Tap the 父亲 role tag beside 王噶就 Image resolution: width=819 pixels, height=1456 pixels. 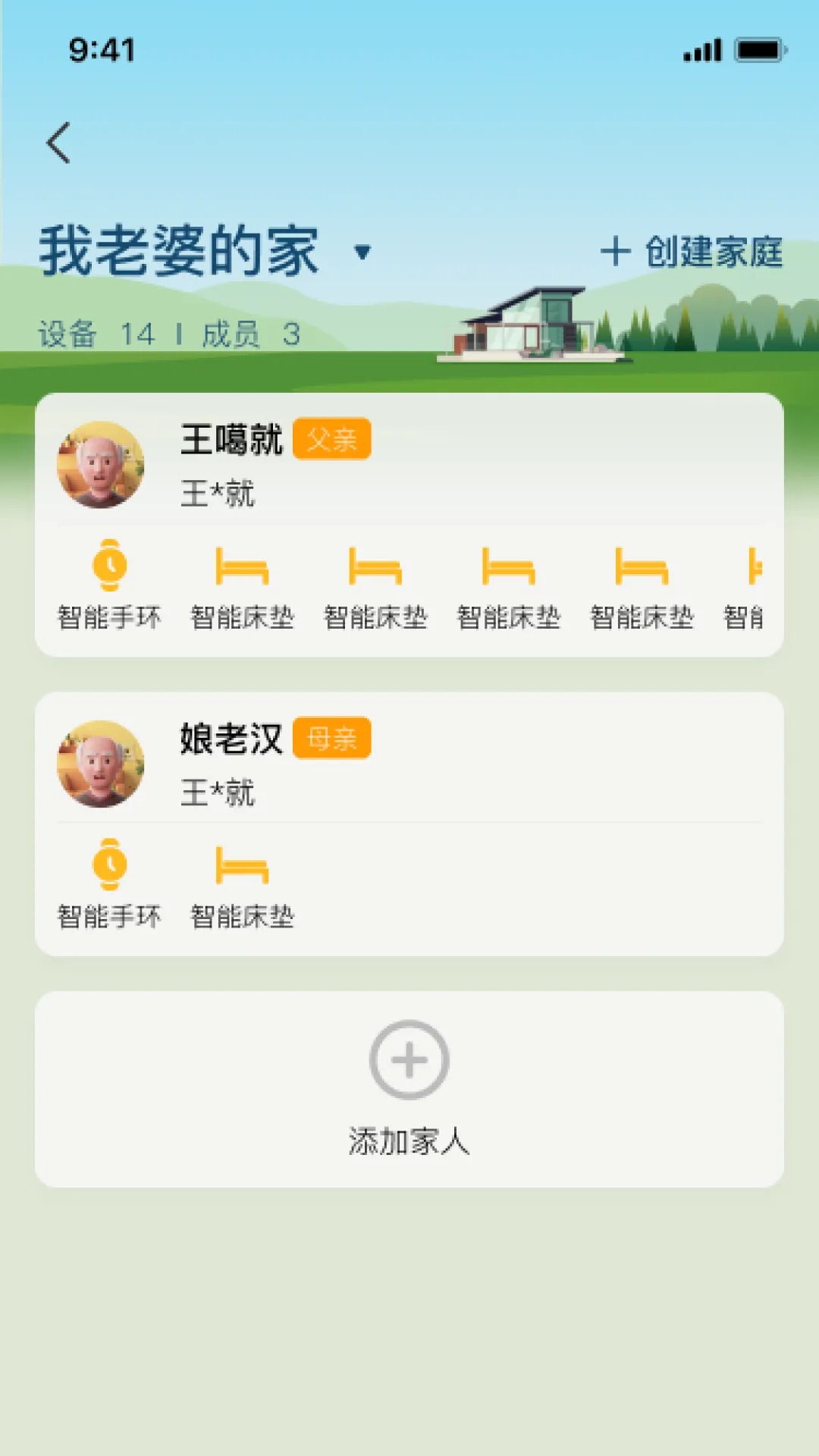(x=331, y=438)
